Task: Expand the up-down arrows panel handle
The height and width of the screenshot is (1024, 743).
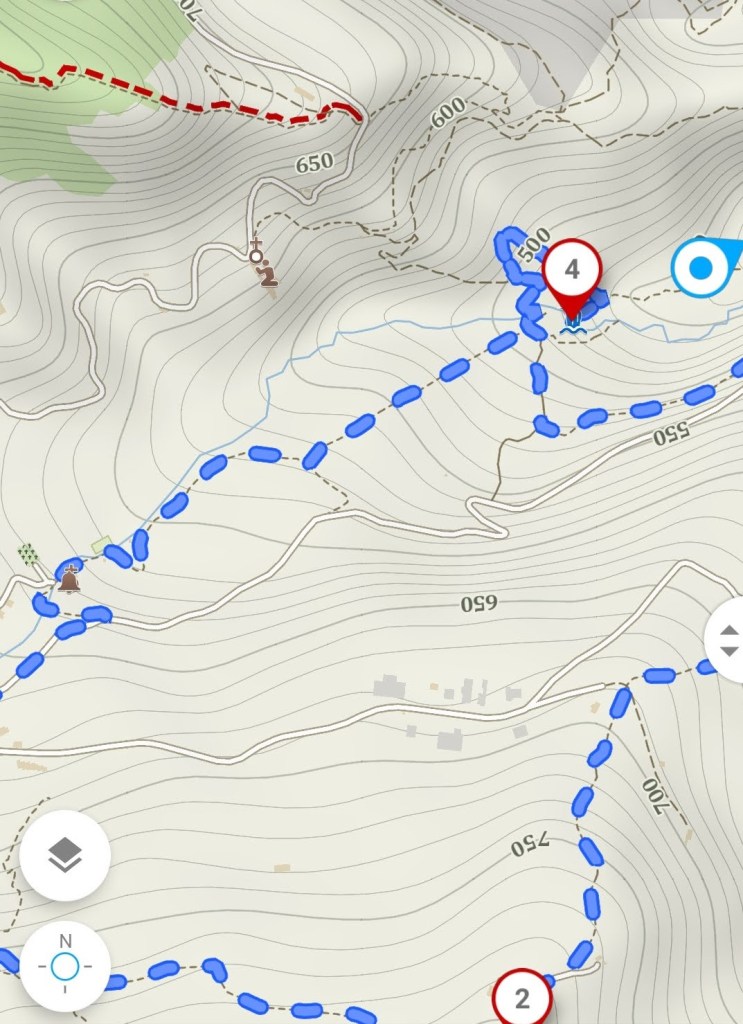Action: (728, 640)
